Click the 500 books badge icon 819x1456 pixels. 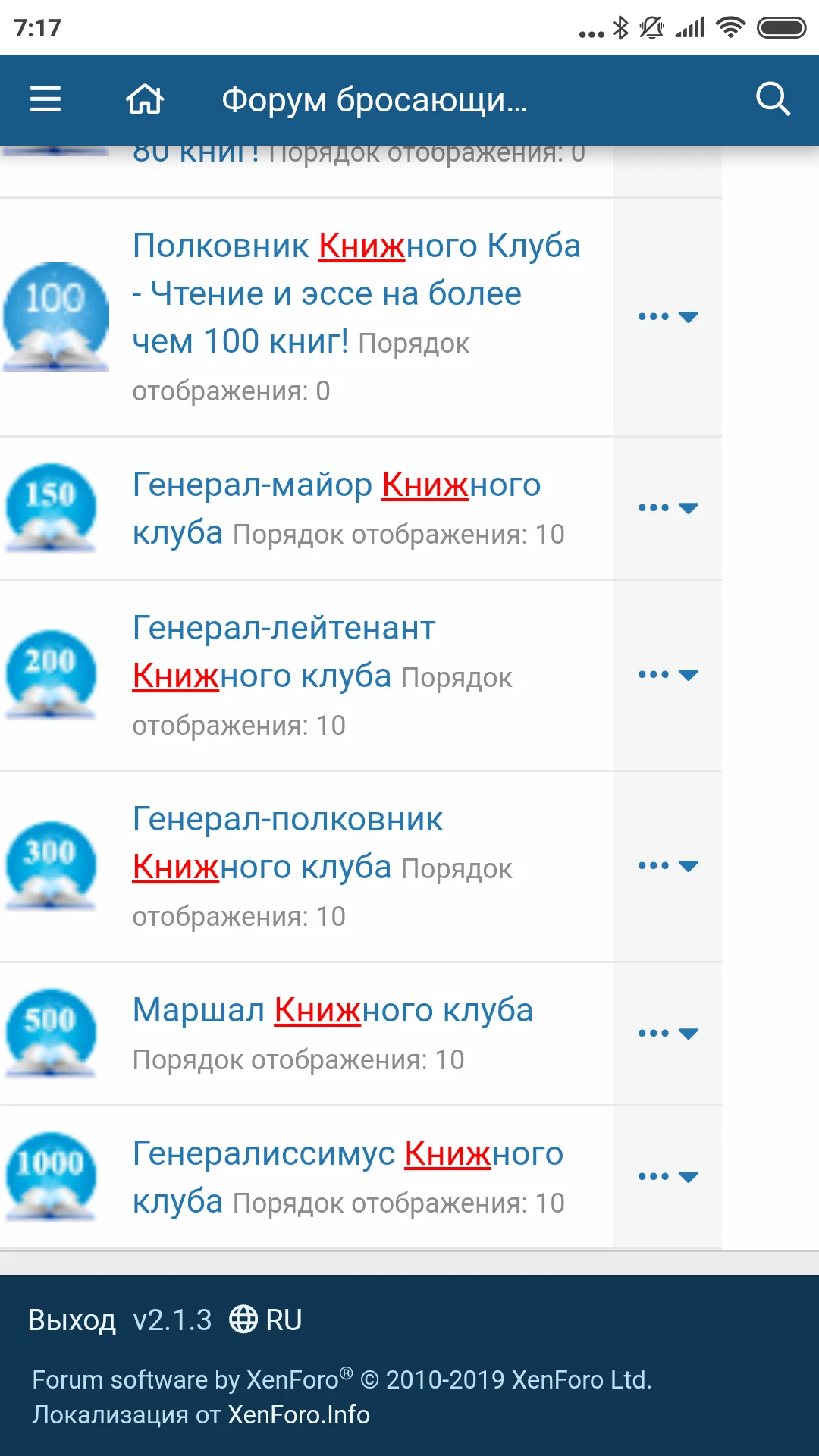49,1033
